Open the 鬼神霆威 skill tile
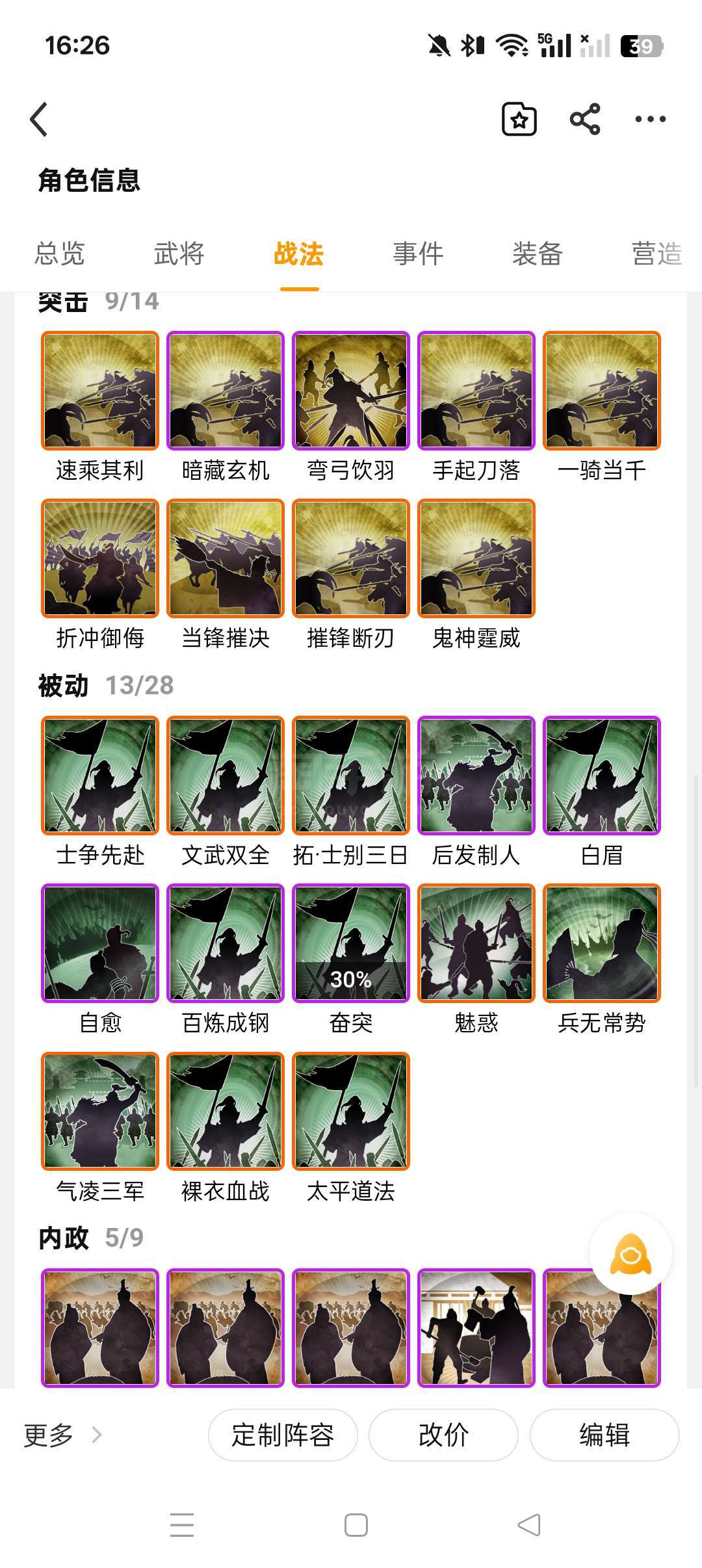Viewport: 702px width, 1568px height. coord(476,574)
